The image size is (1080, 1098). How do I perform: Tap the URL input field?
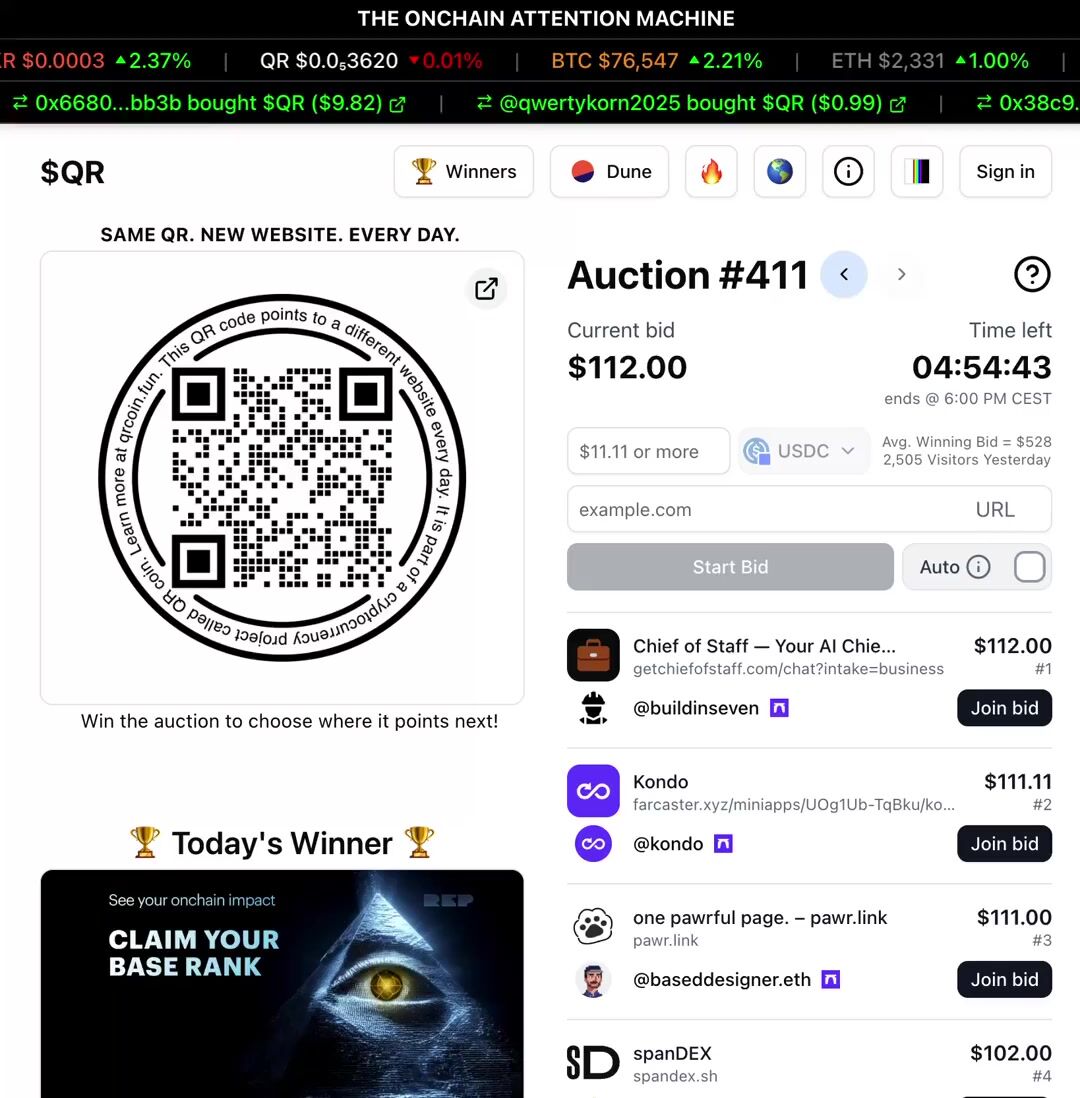coord(809,510)
